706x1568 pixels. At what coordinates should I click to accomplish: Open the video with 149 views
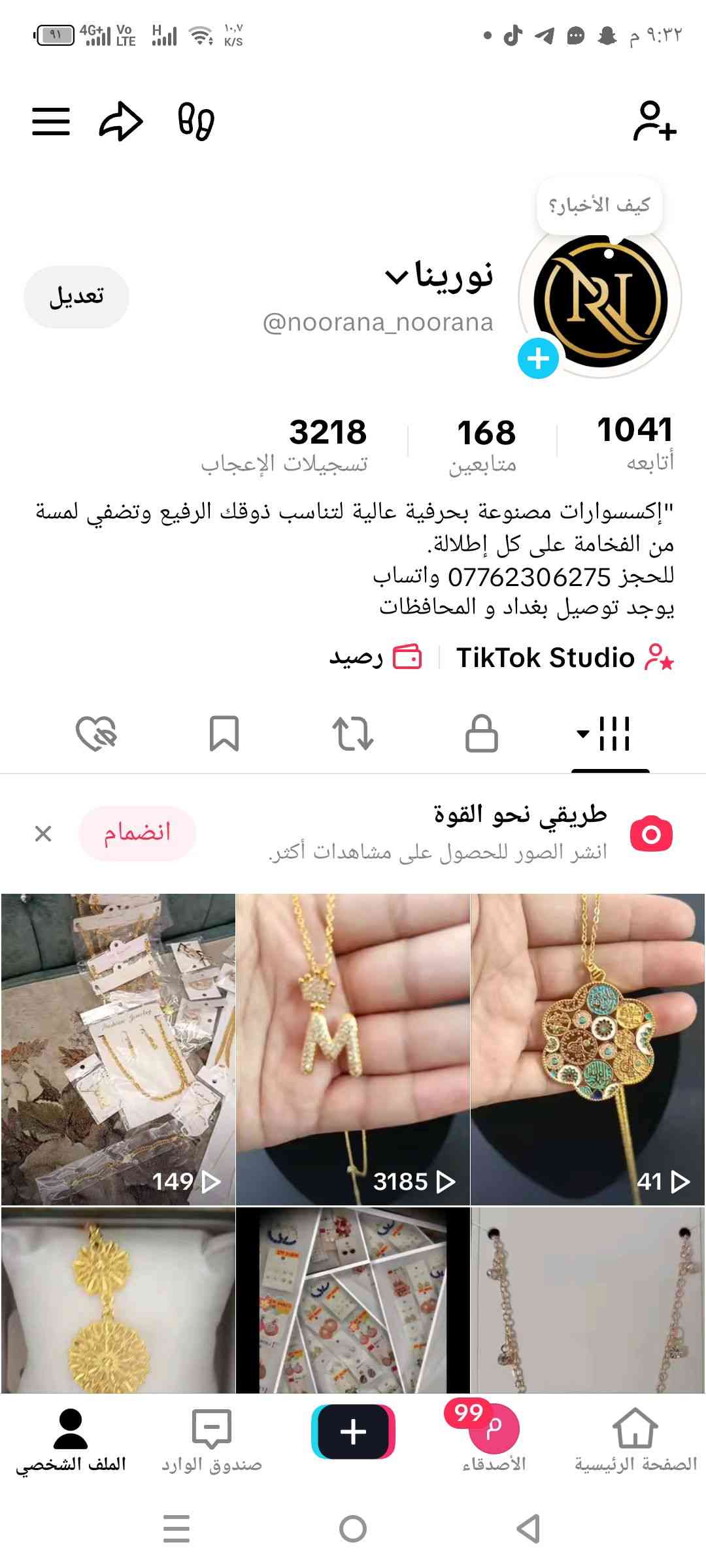click(x=118, y=1049)
